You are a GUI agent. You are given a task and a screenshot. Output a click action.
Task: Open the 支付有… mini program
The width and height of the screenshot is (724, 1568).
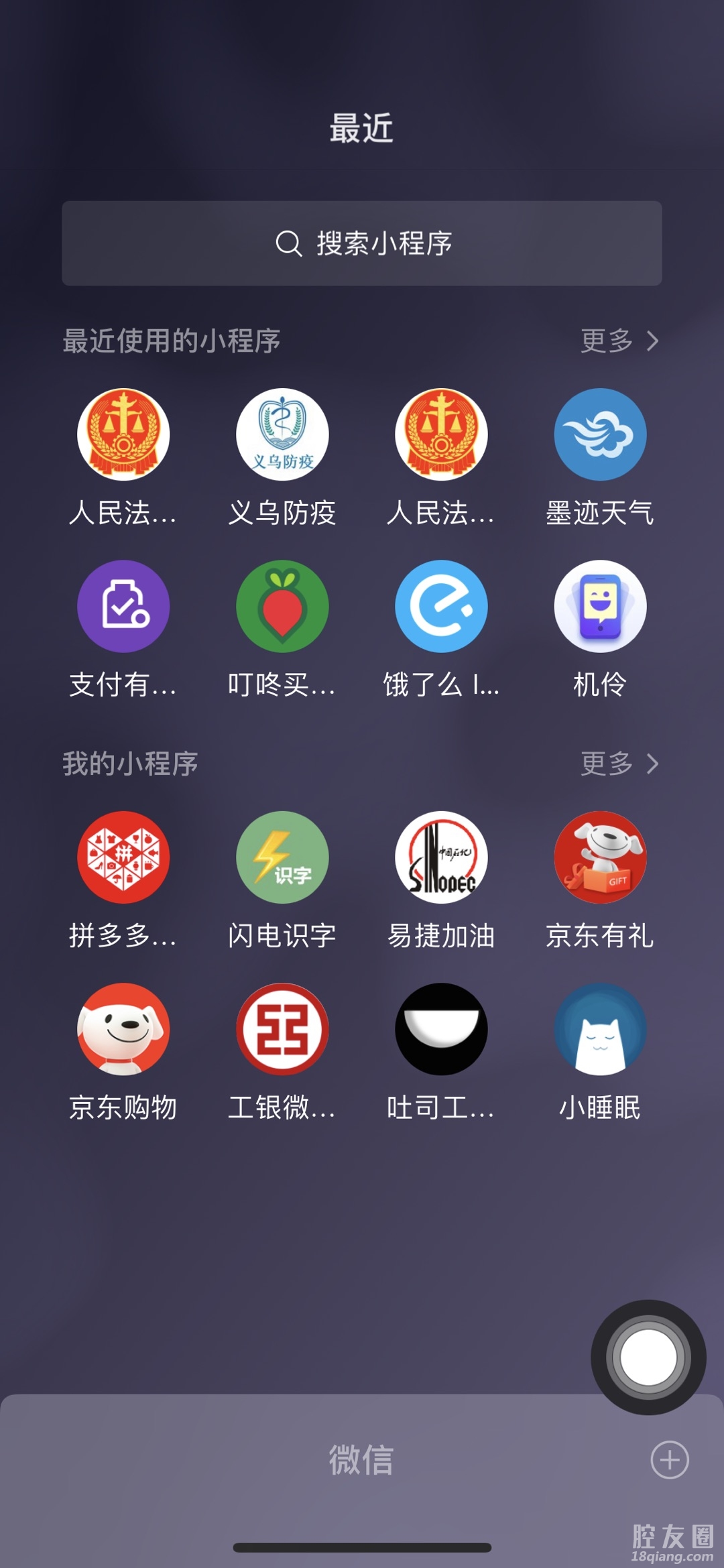coord(123,607)
